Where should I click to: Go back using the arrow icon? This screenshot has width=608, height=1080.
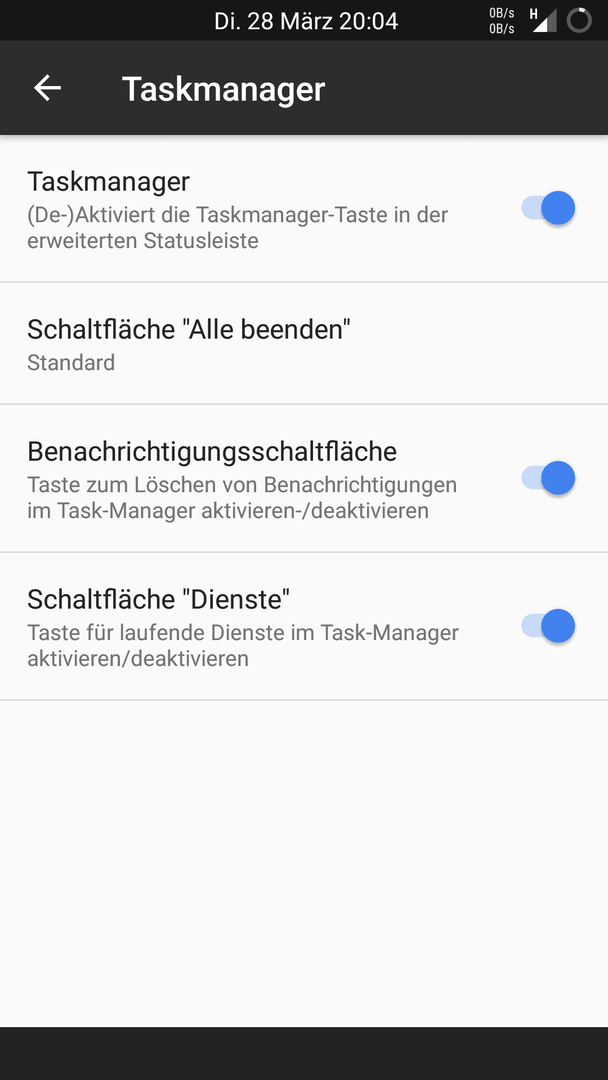[x=48, y=88]
